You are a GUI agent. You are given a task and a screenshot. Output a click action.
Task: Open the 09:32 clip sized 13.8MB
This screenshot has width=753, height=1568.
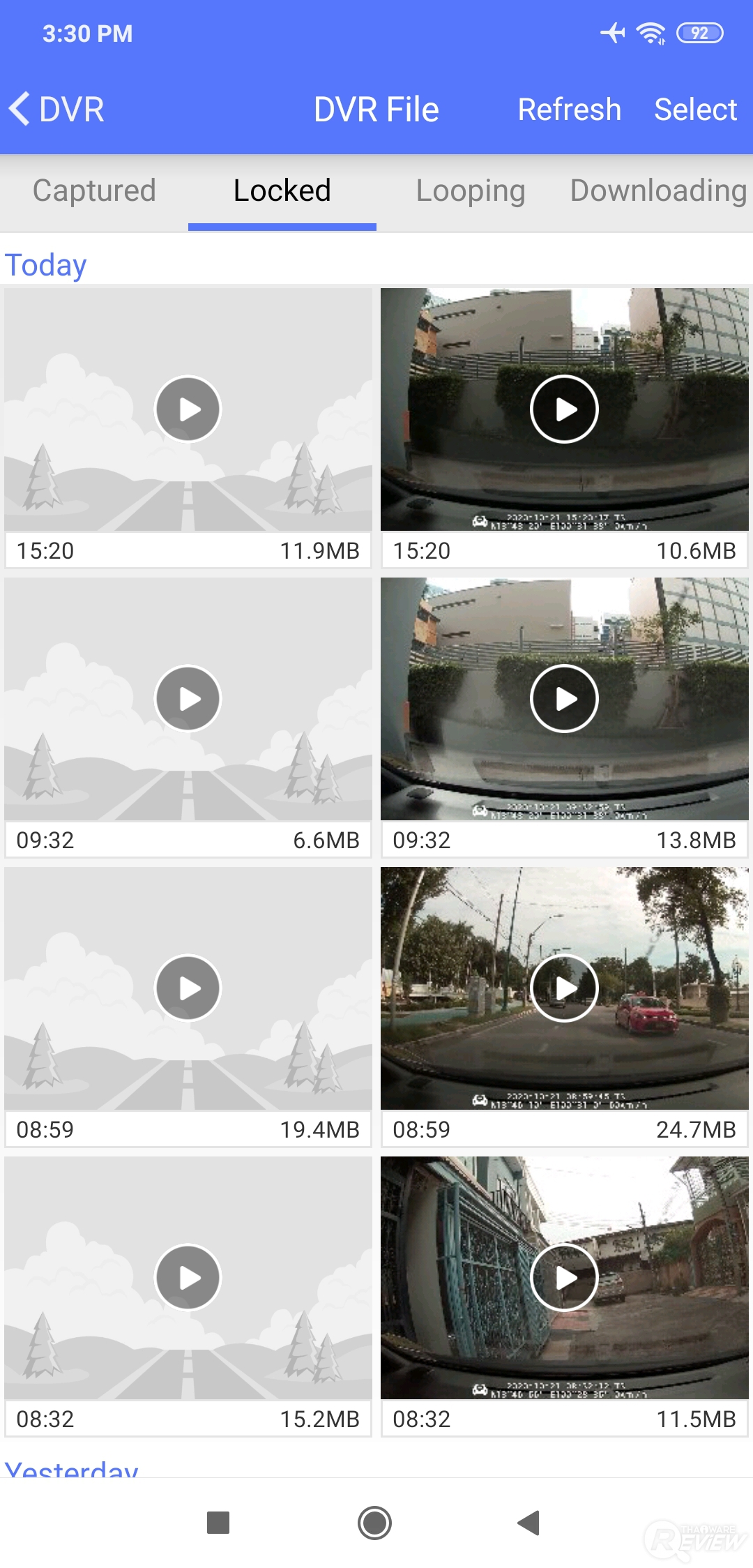(x=565, y=699)
